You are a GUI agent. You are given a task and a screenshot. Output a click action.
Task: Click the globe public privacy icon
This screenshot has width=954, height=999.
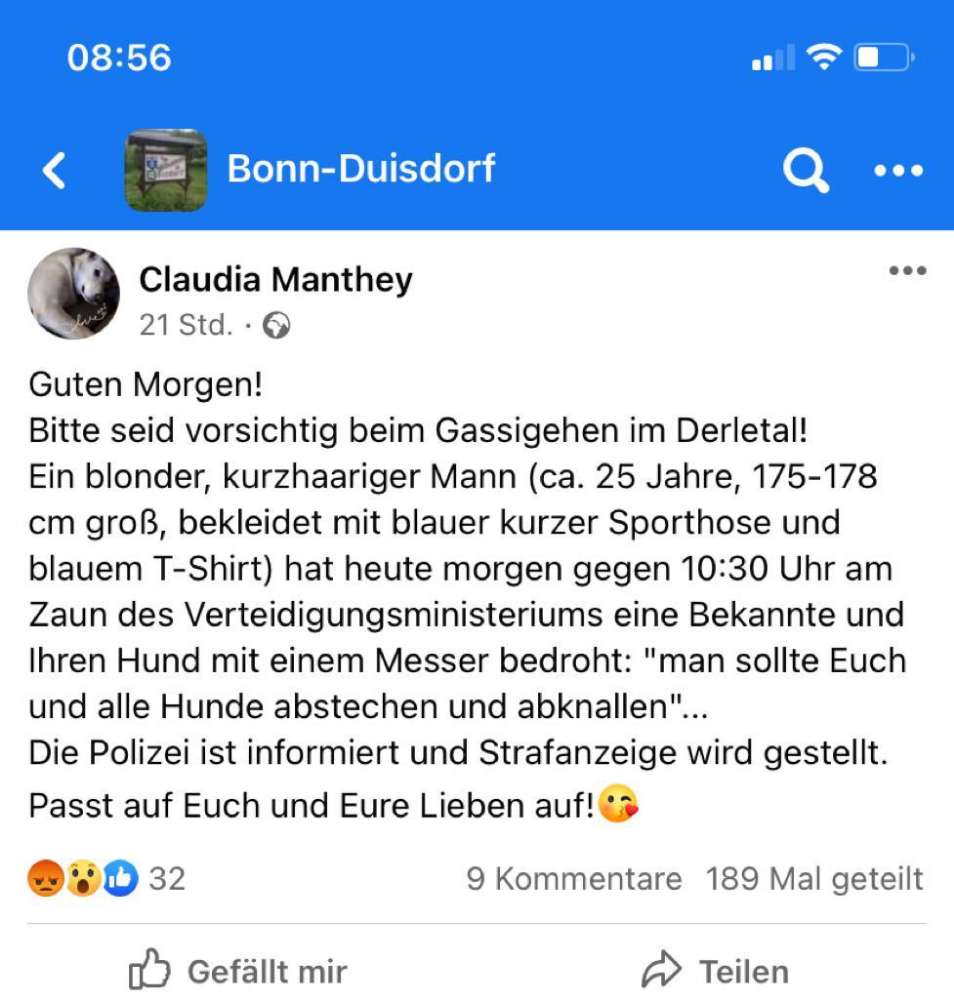(279, 325)
